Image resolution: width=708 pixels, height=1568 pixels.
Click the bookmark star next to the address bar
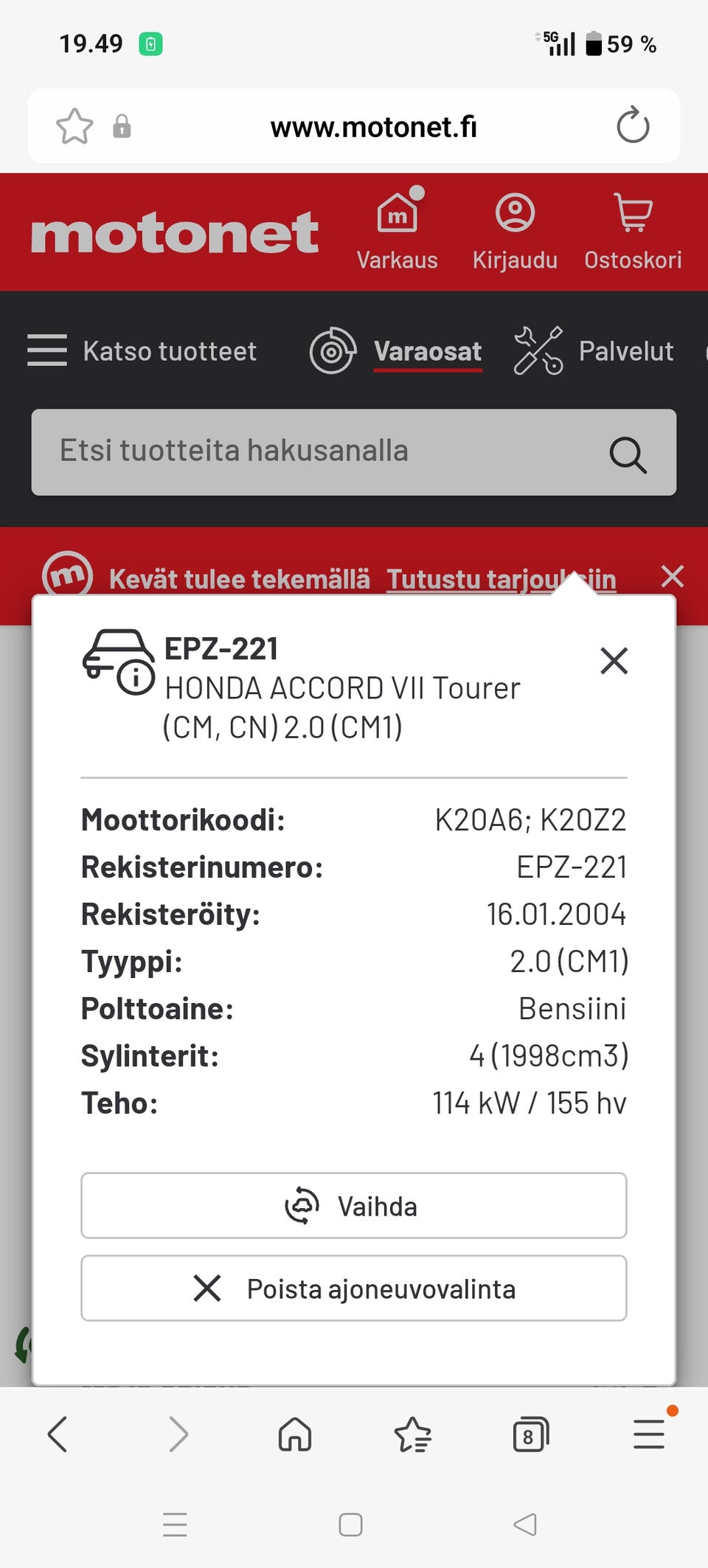point(73,125)
